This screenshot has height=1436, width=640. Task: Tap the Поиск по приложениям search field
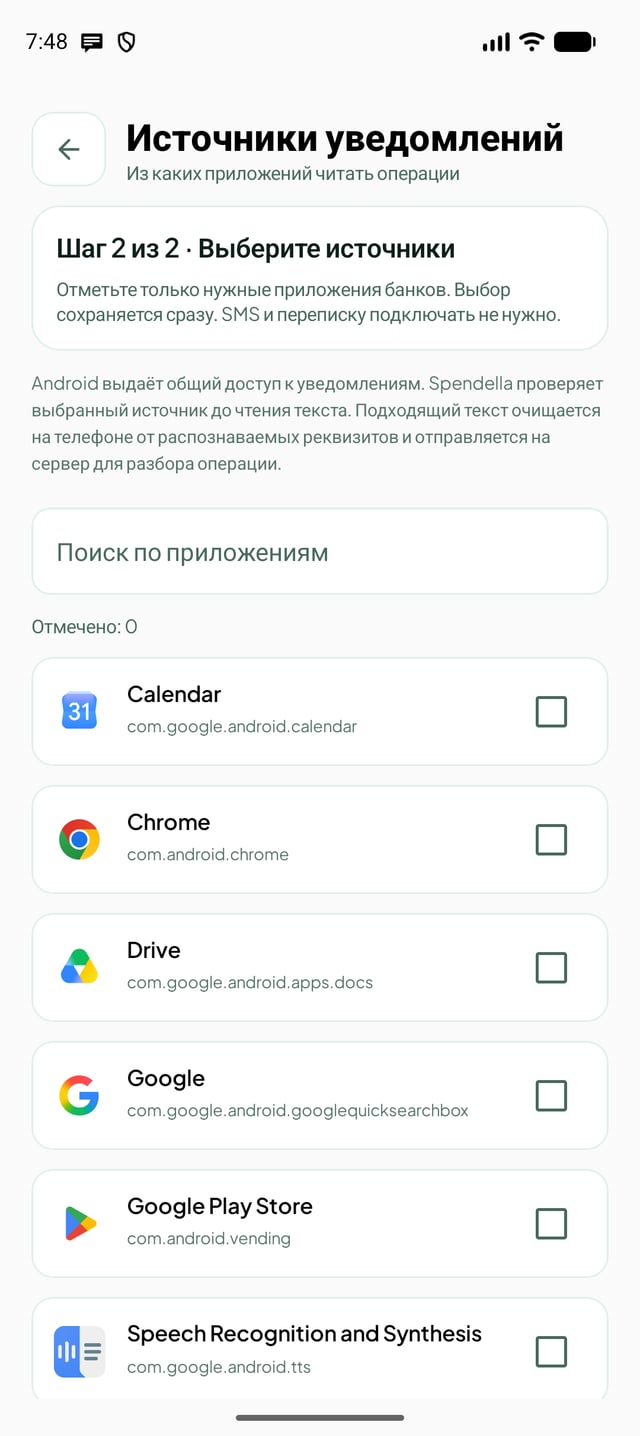(320, 552)
